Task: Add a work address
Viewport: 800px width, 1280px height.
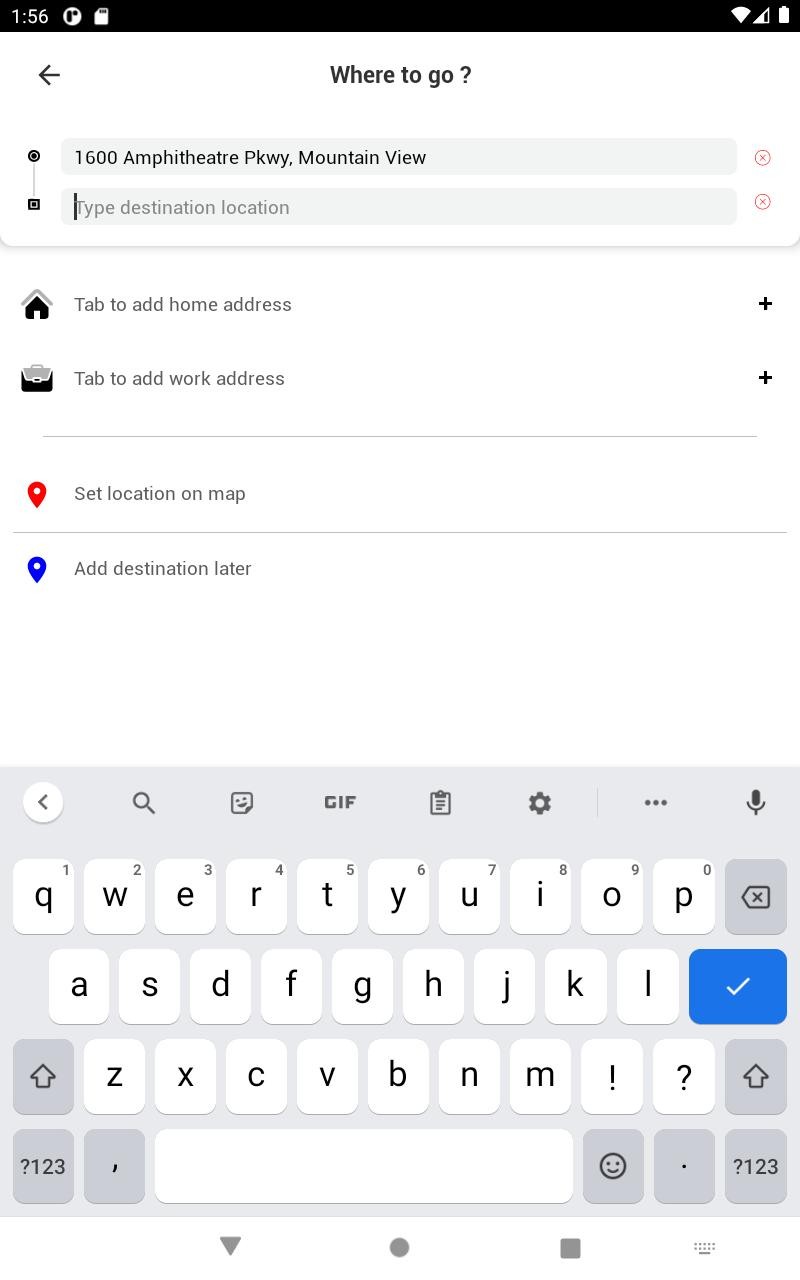Action: (400, 378)
